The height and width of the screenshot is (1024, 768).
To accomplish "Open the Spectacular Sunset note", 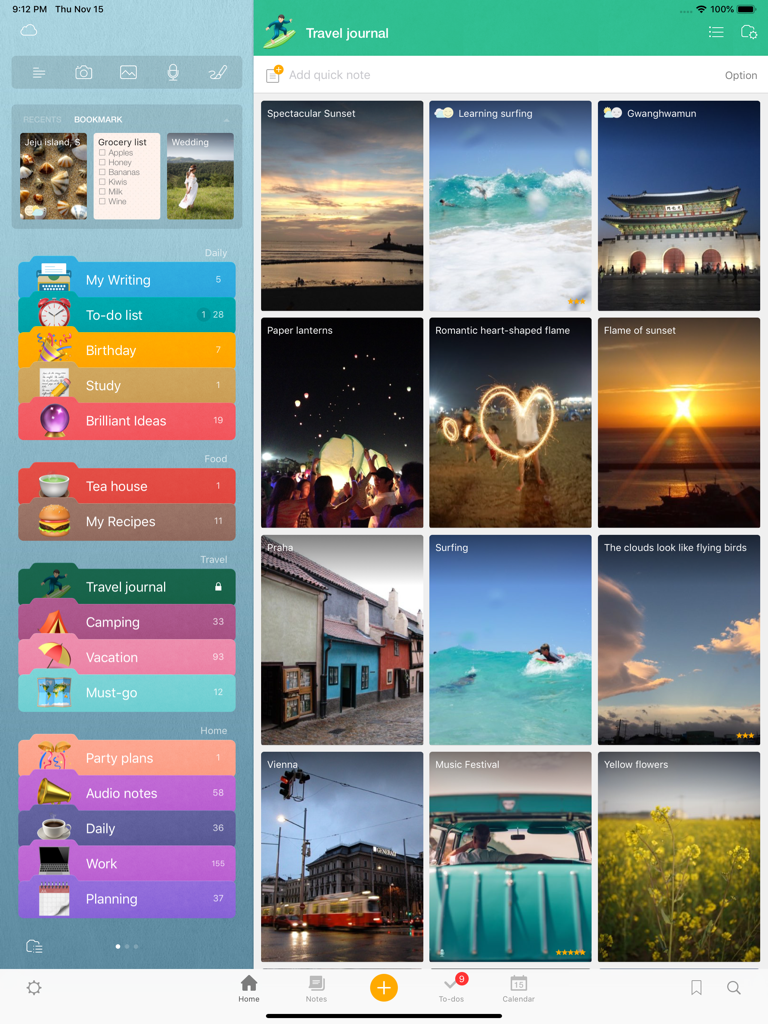I will pos(341,205).
